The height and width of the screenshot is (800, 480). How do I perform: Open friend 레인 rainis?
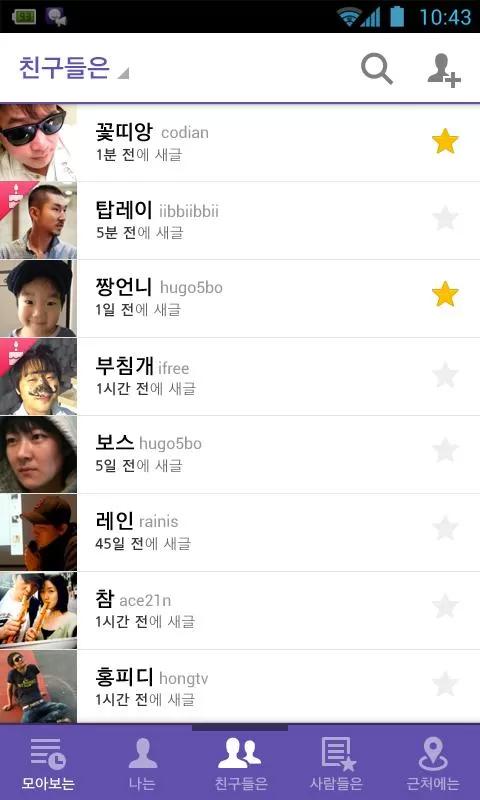240,532
